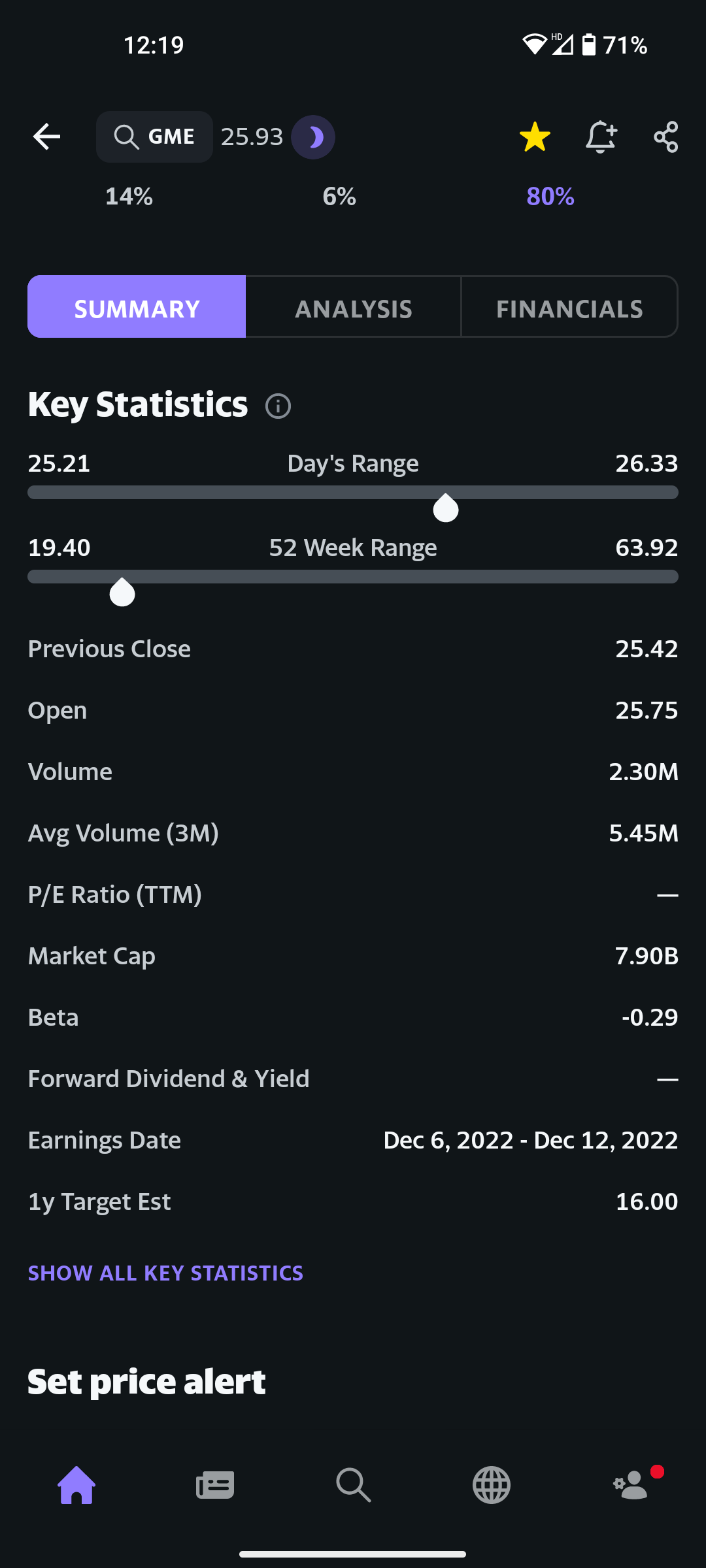Expand all key statistics
The height and width of the screenshot is (1568, 706).
[165, 1273]
